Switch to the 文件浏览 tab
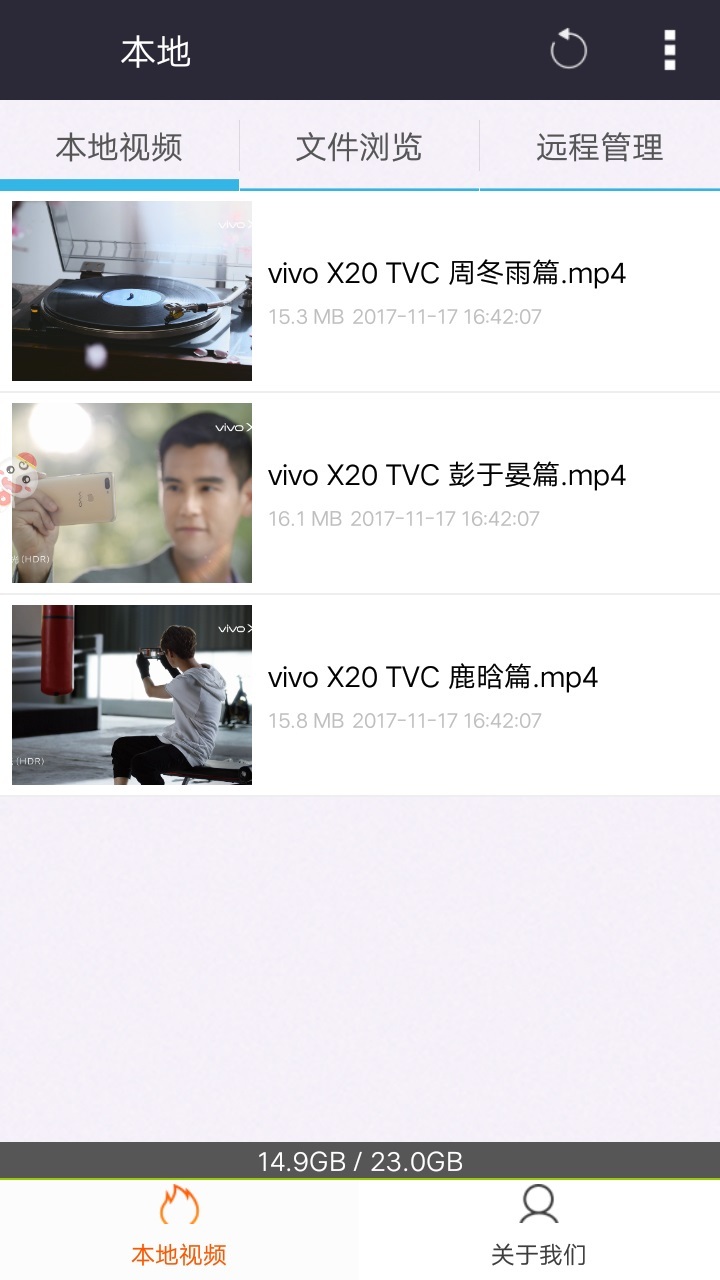 (359, 148)
